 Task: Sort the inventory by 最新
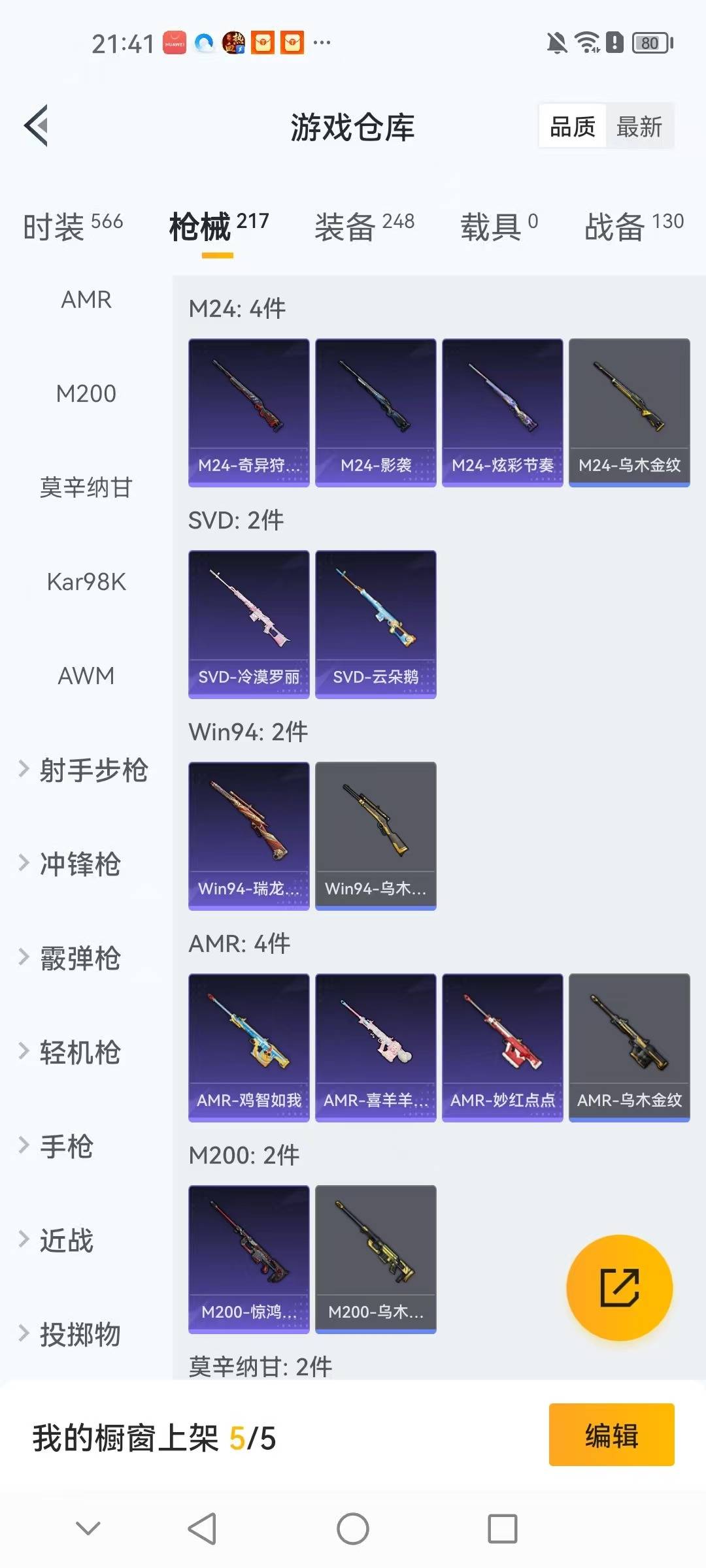pyautogui.click(x=639, y=126)
